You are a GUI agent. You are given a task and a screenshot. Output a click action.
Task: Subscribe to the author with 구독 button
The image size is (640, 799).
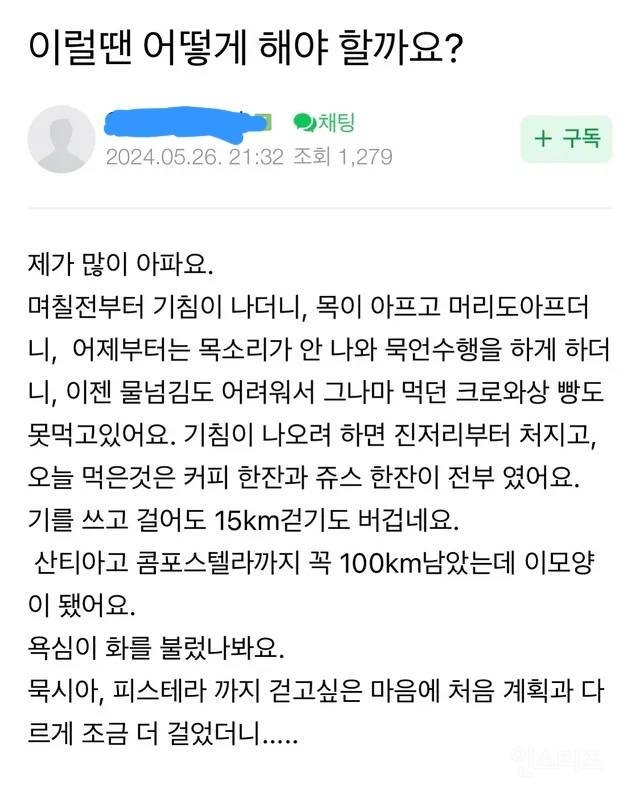tap(566, 138)
